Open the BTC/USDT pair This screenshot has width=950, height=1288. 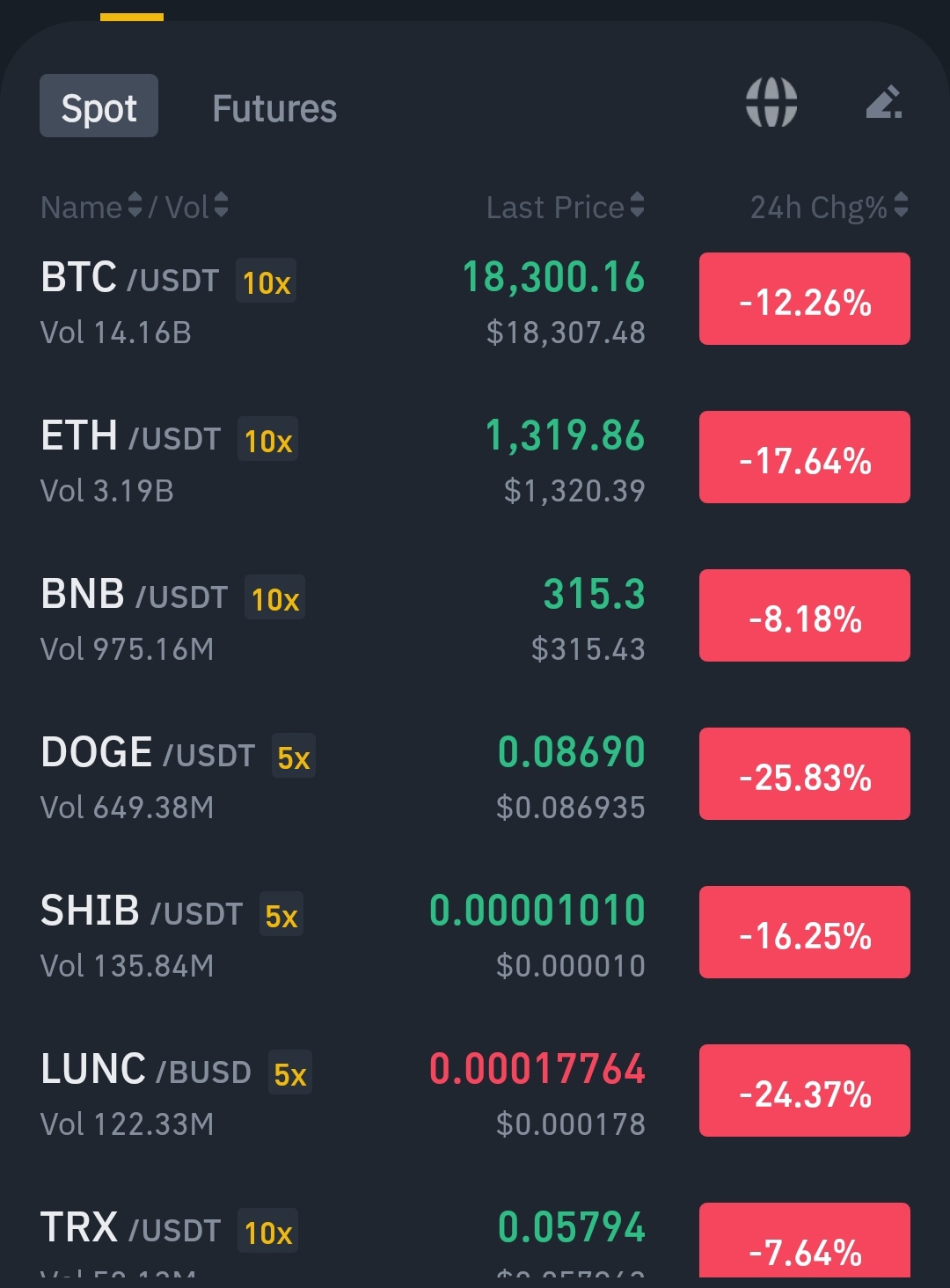click(x=475, y=301)
